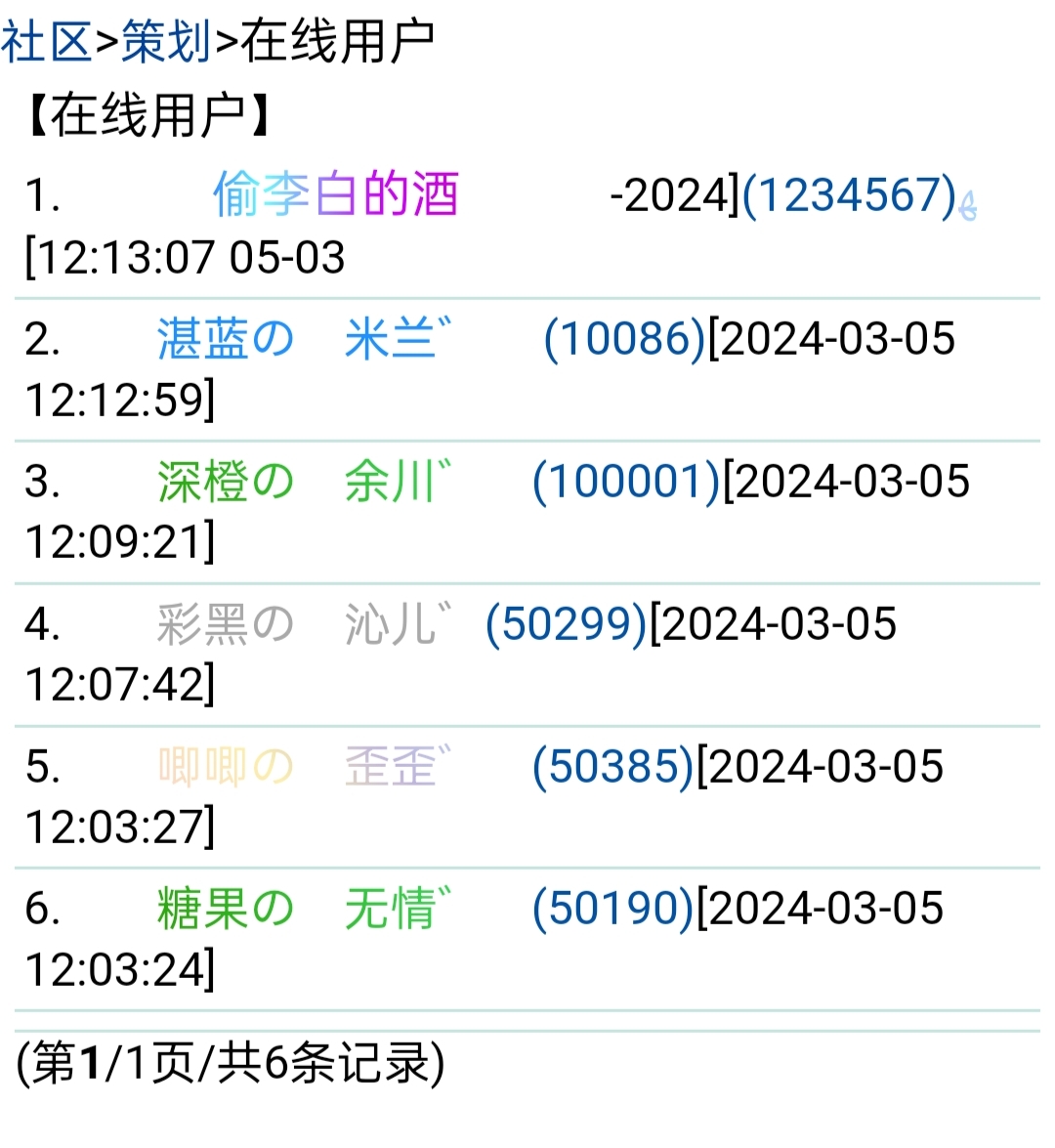Tap the user ID link 50299
The height and width of the screenshot is (1148, 1055).
tap(567, 624)
